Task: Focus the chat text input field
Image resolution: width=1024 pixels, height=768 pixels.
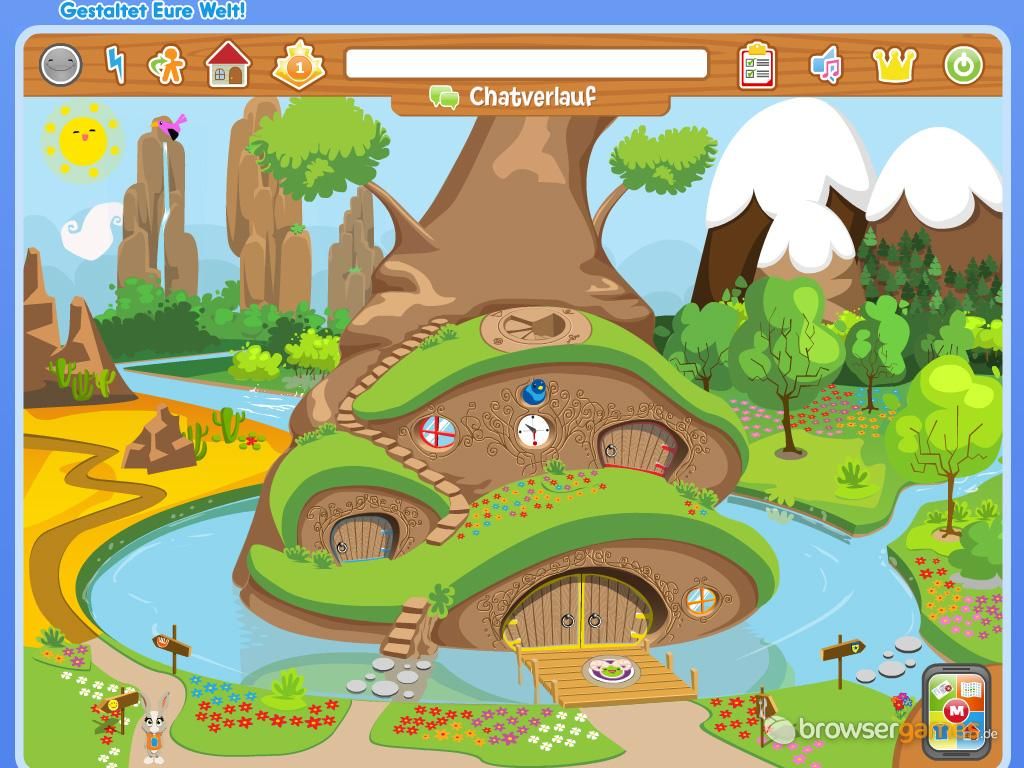Action: [x=526, y=64]
